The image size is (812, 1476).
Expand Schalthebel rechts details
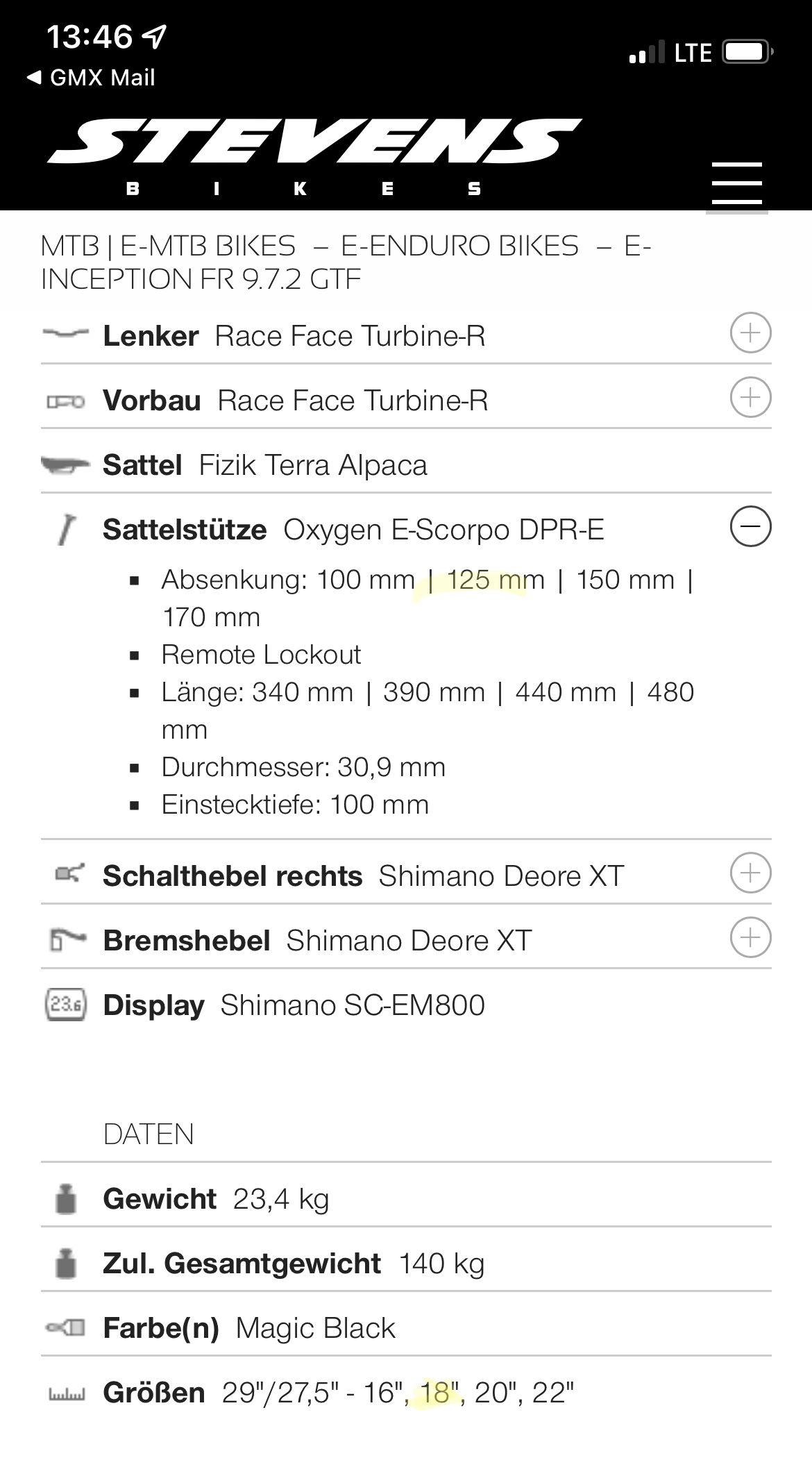point(750,873)
